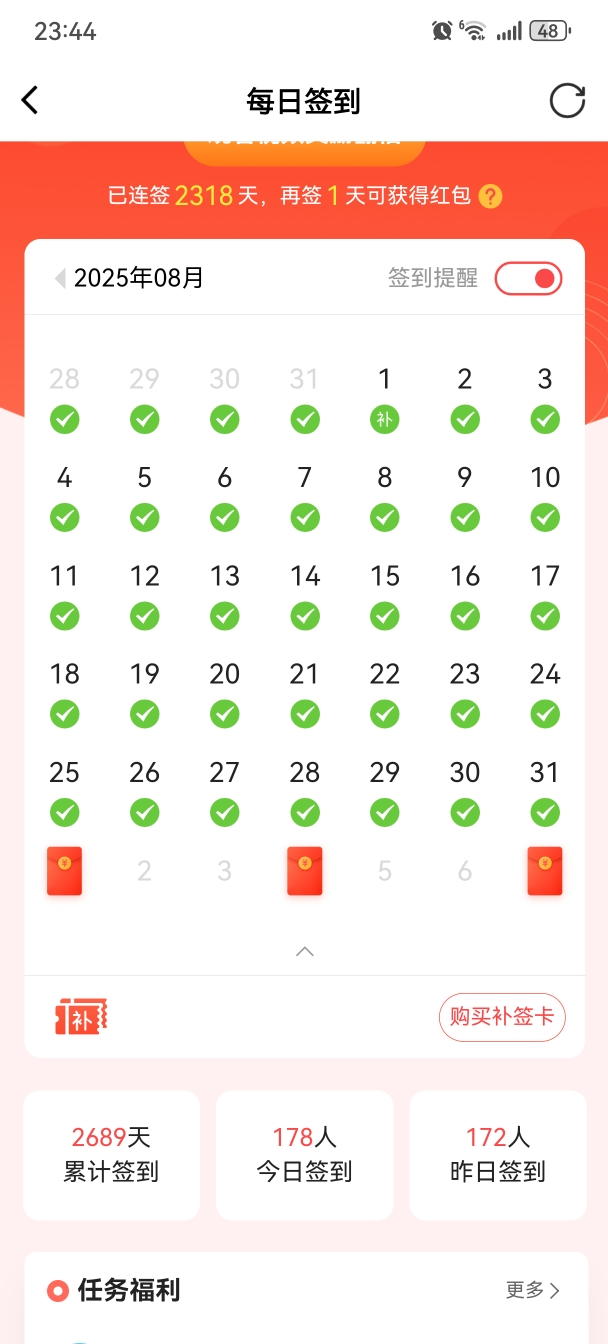Go to the previous month in the calendar

[60, 278]
